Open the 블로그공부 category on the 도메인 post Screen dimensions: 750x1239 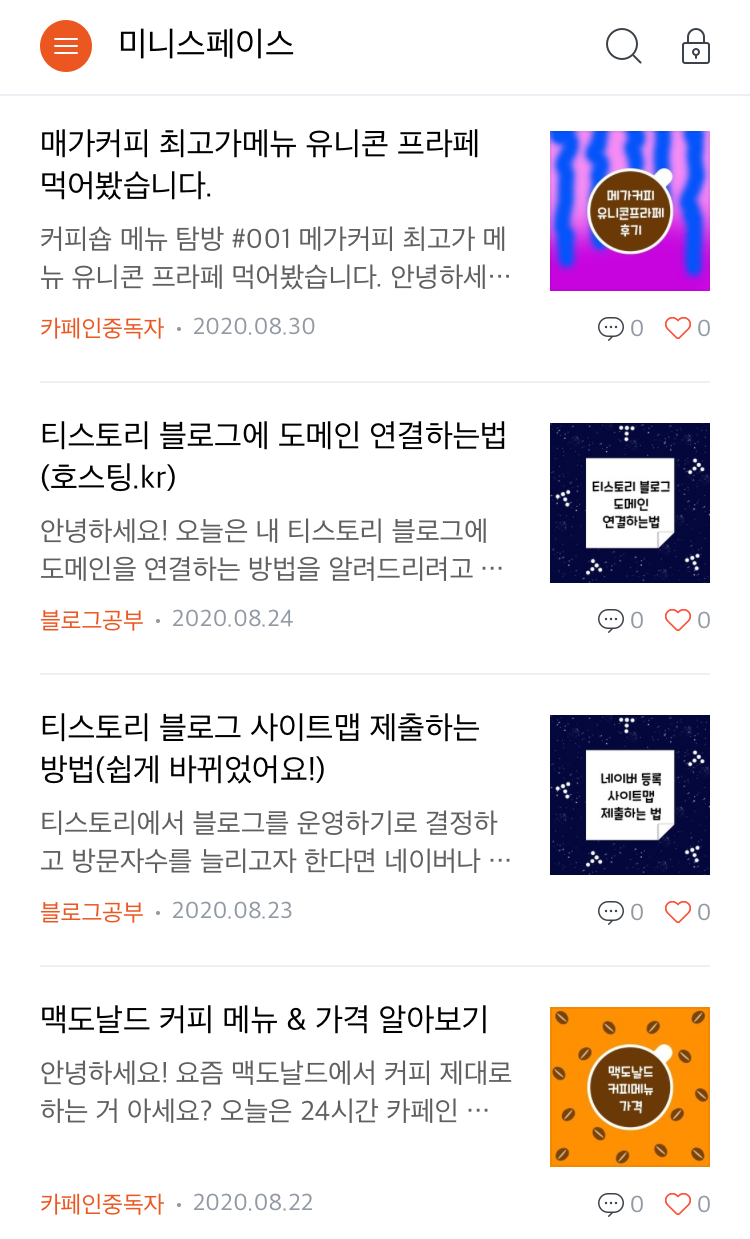tap(92, 620)
